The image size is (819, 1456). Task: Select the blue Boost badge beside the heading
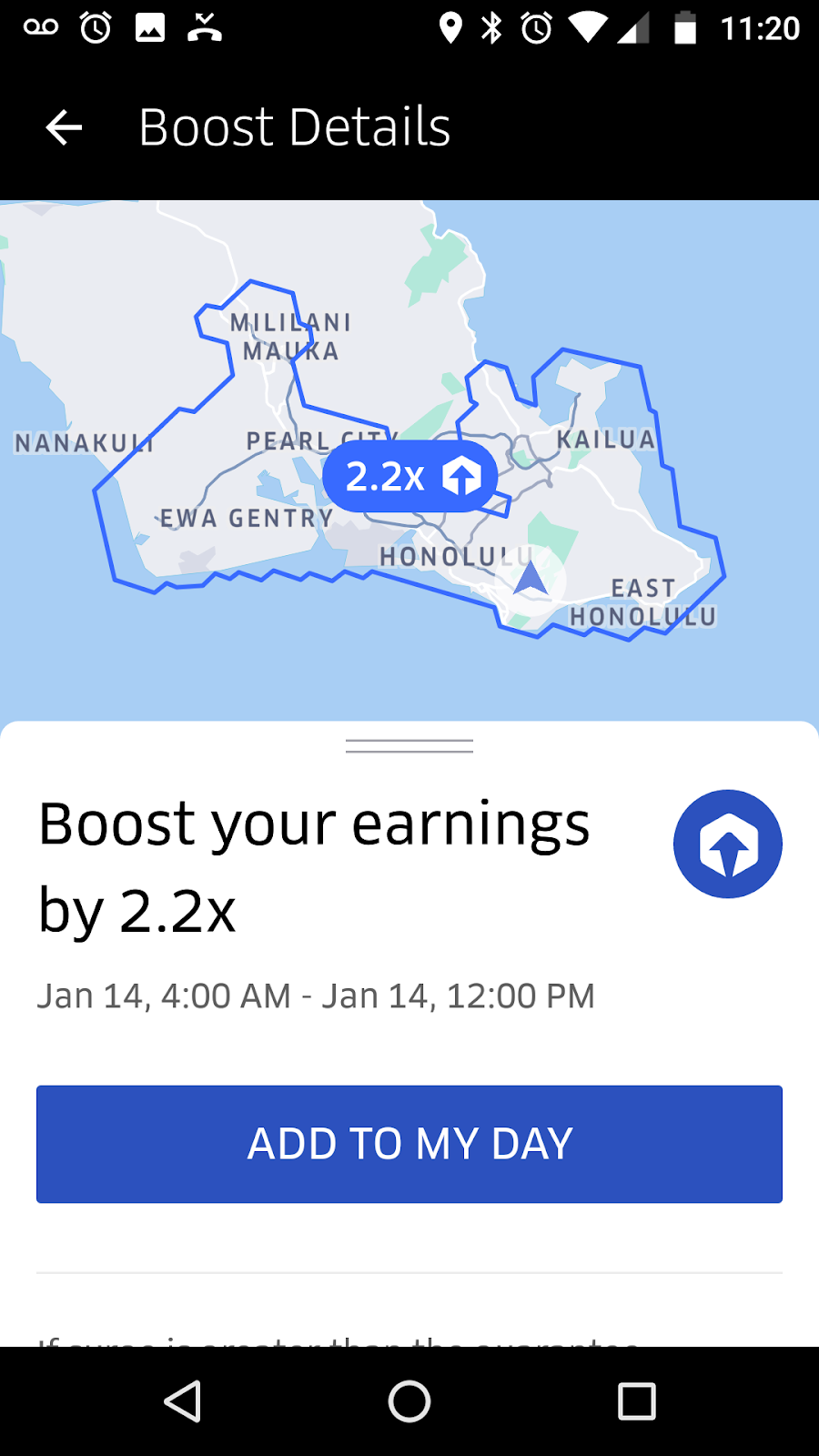click(728, 844)
